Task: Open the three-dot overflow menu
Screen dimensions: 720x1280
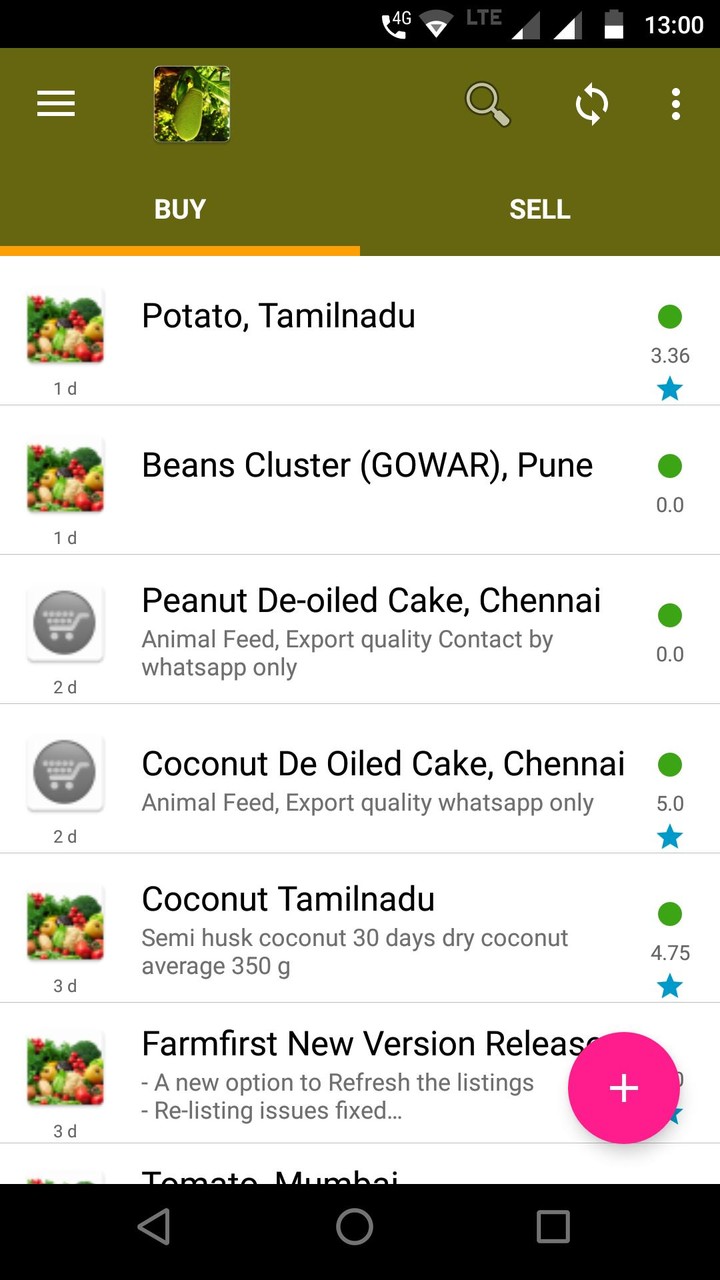Action: pyautogui.click(x=675, y=103)
